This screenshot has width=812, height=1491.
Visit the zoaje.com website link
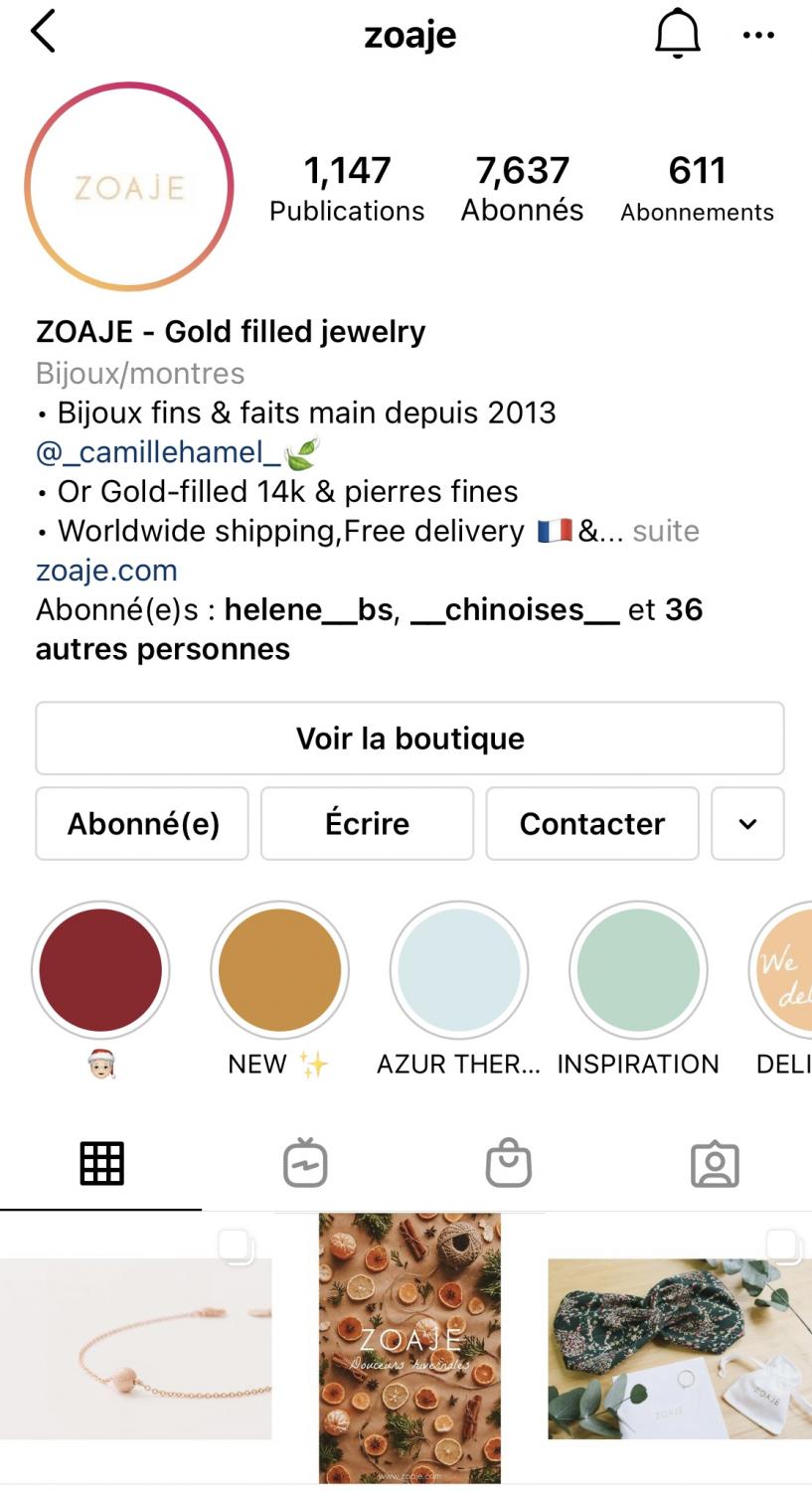(x=106, y=571)
